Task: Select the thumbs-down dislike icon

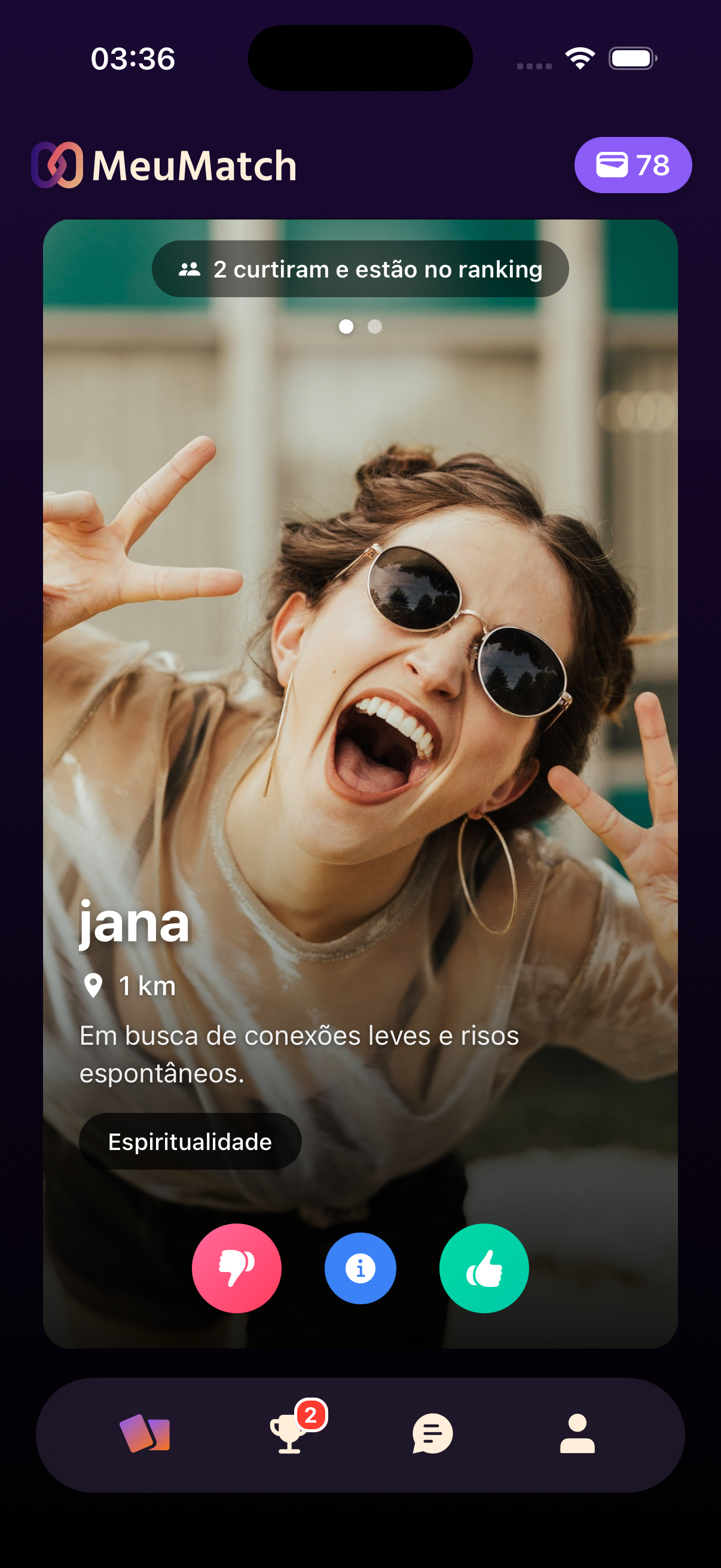Action: coord(237,1268)
